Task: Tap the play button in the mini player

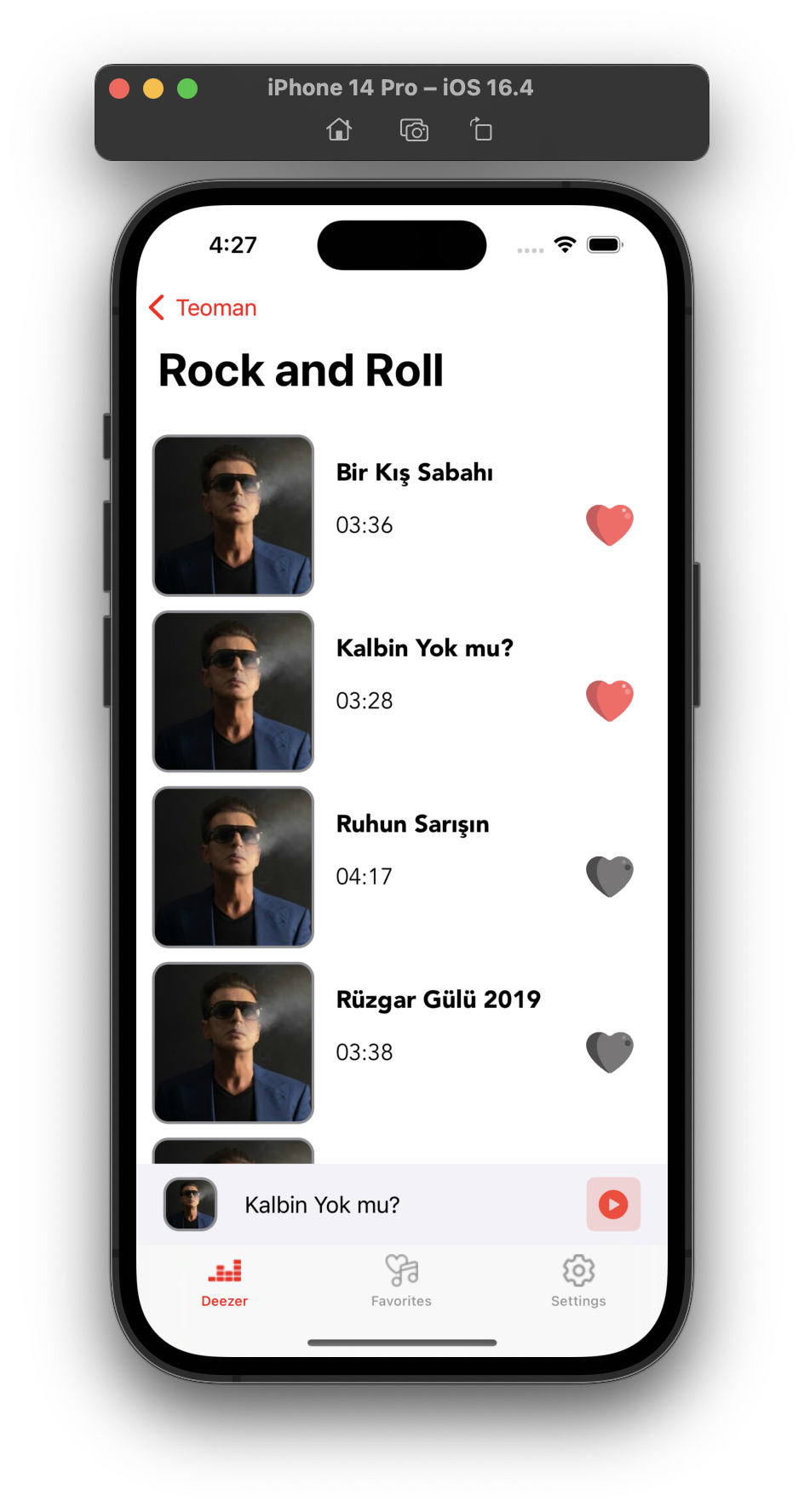Action: [612, 1204]
